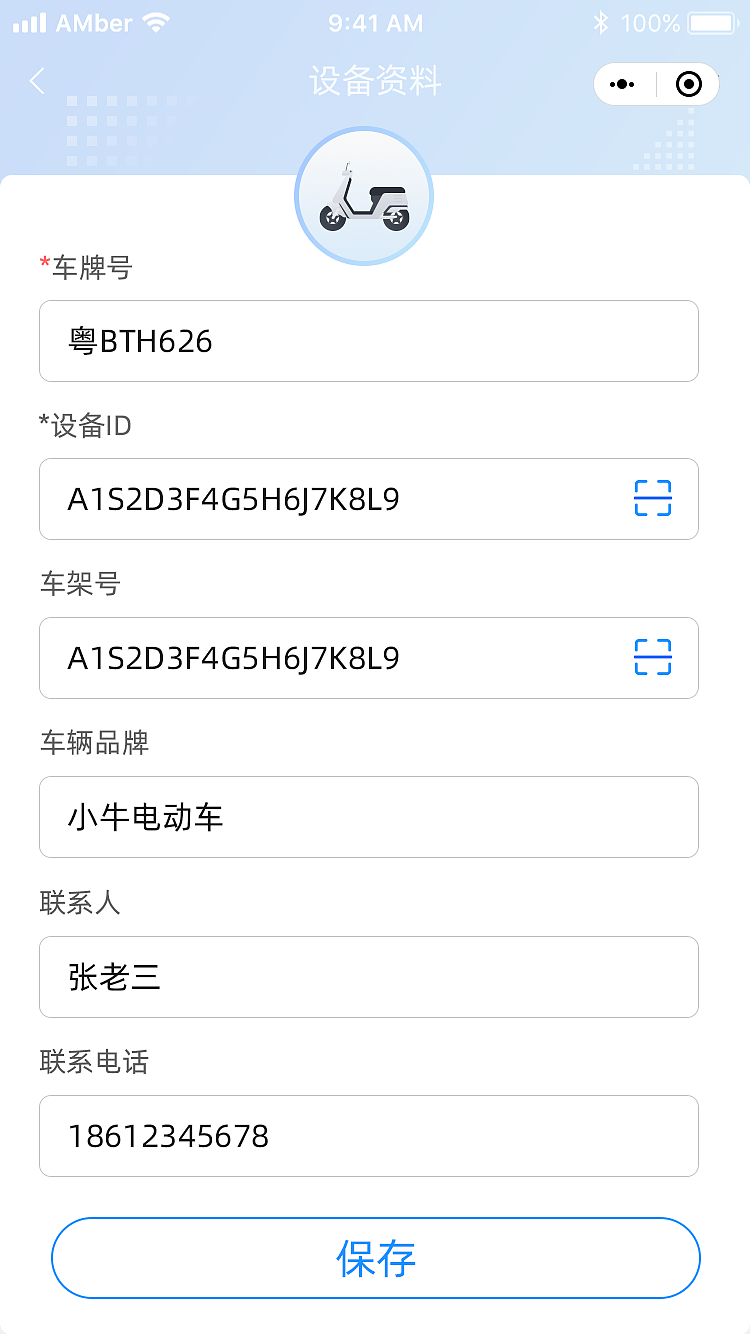
Task: Open the mini-program more options menu
Action: 622,84
